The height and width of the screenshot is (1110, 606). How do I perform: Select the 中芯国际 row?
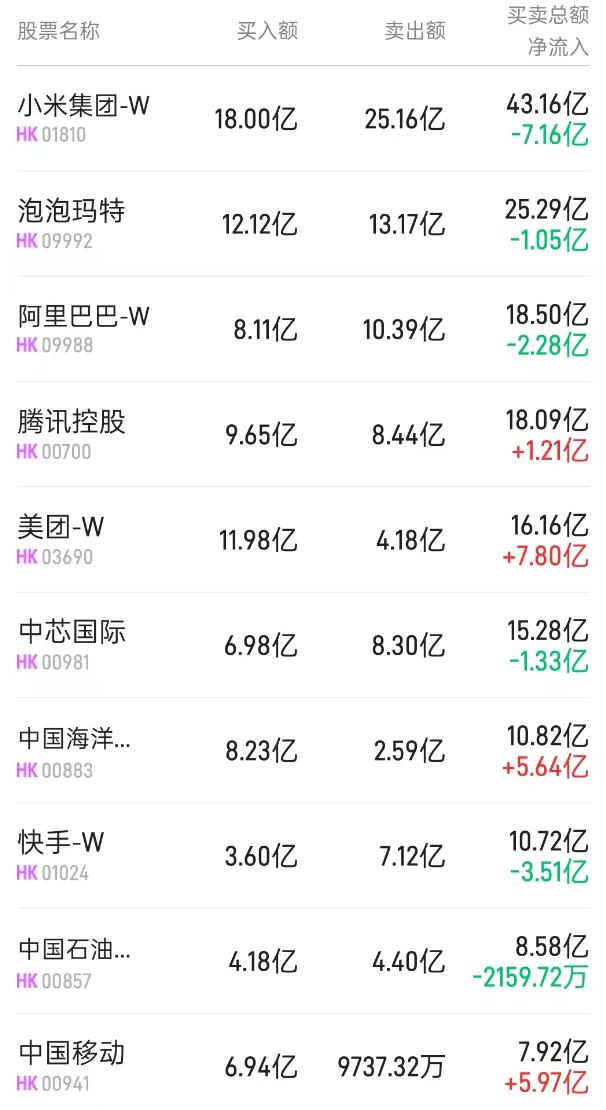click(x=303, y=645)
